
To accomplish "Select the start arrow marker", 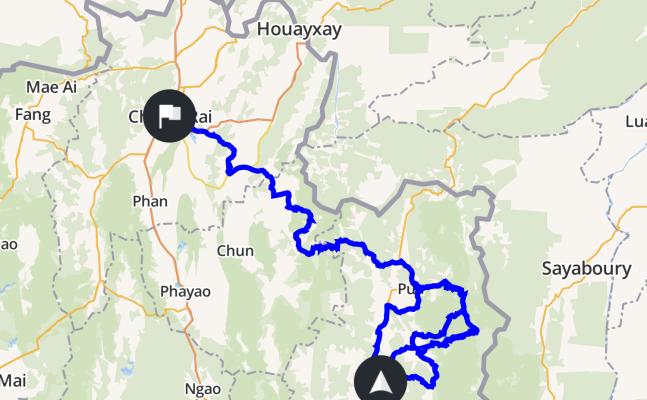I will (380, 381).
